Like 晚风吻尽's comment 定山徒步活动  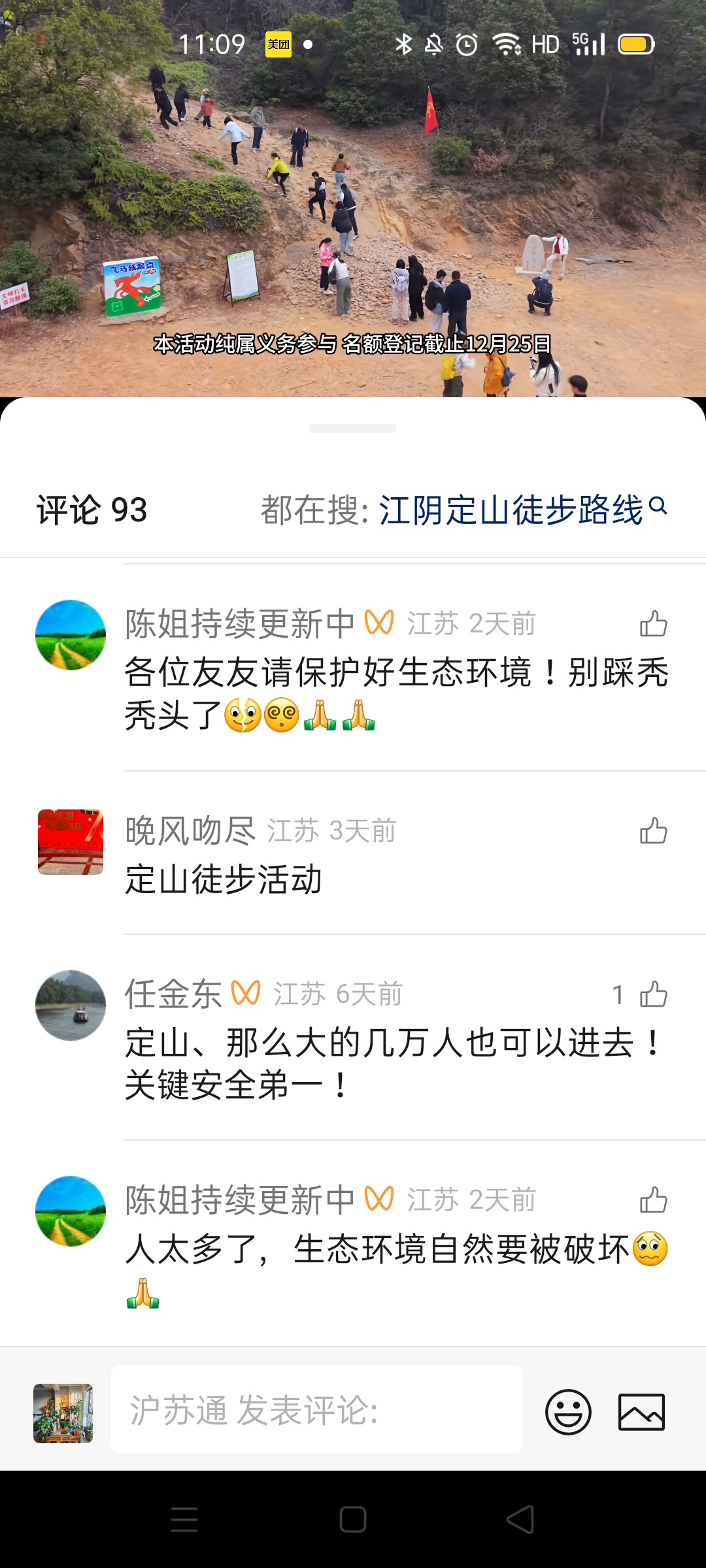(x=653, y=831)
